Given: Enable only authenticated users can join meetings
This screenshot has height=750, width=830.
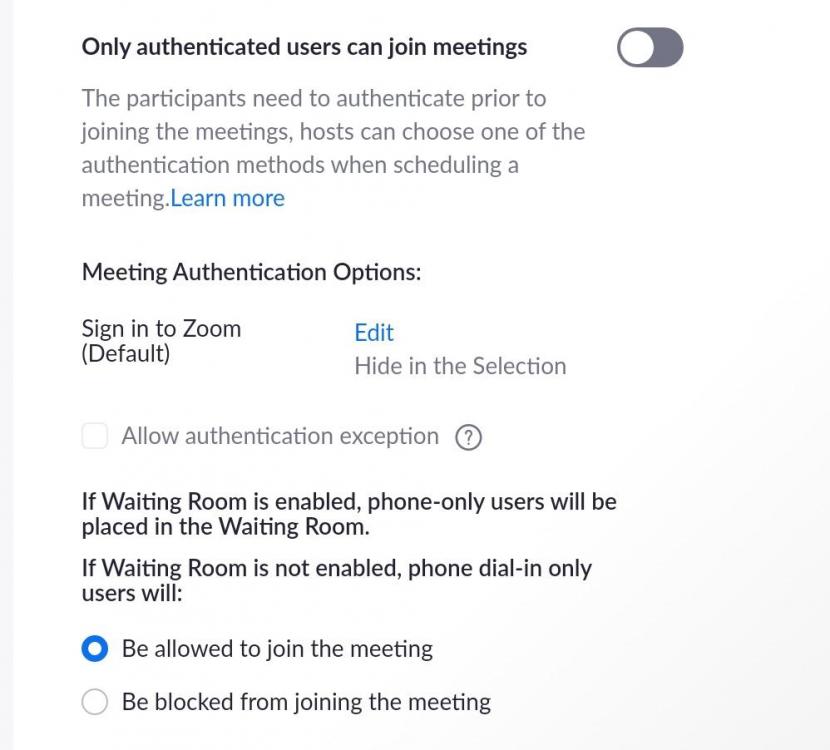Looking at the screenshot, I should point(650,48).
